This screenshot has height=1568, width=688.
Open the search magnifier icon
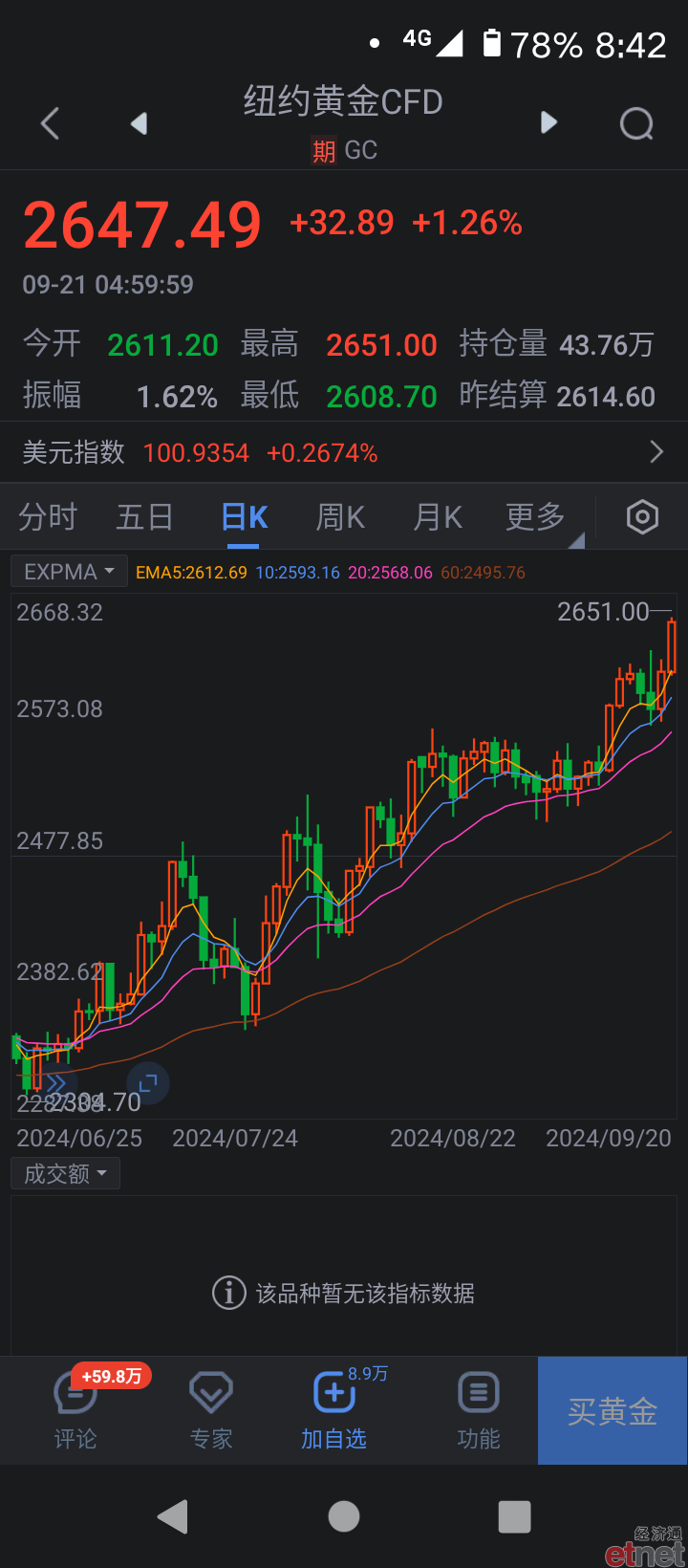[x=637, y=123]
